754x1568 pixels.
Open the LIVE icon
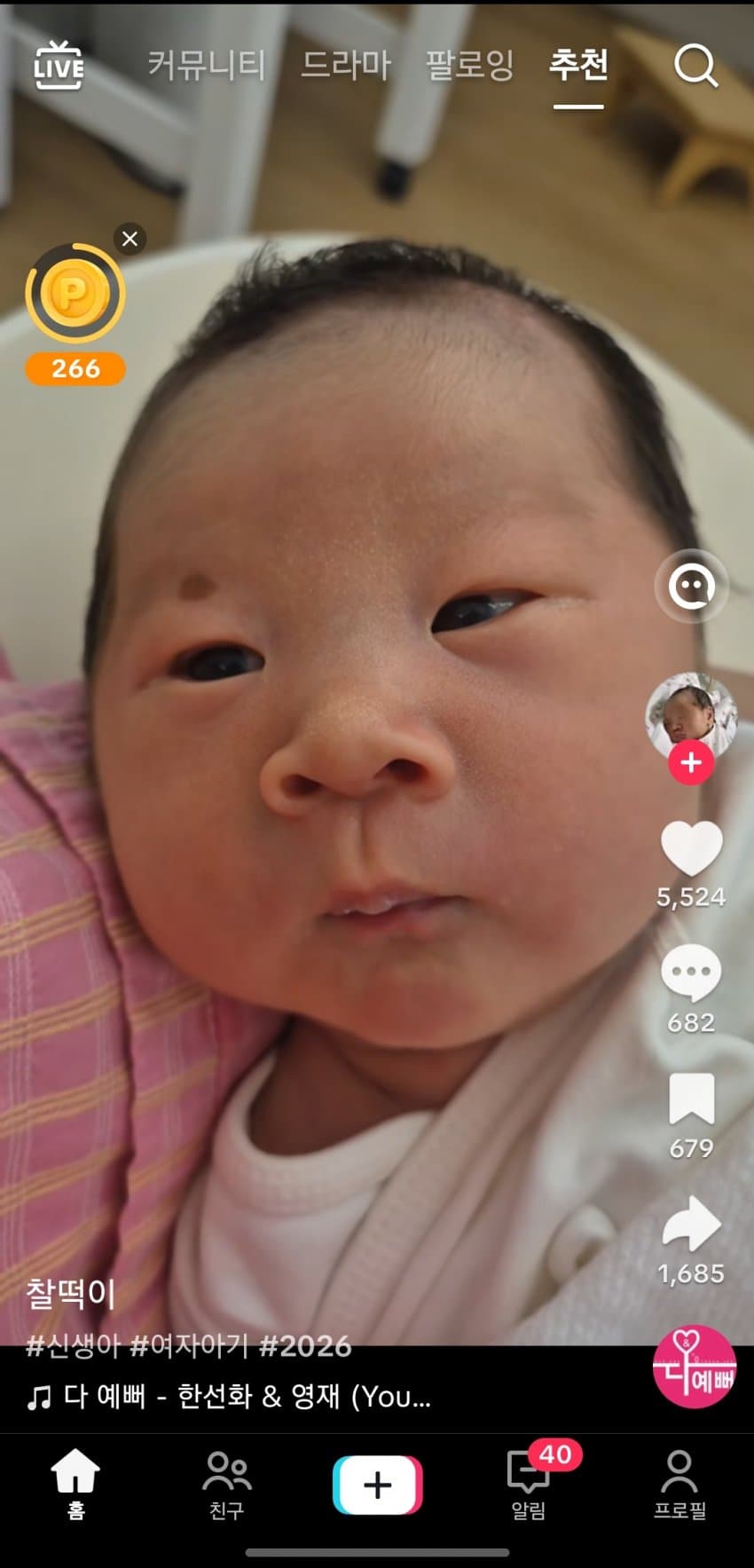[x=59, y=65]
